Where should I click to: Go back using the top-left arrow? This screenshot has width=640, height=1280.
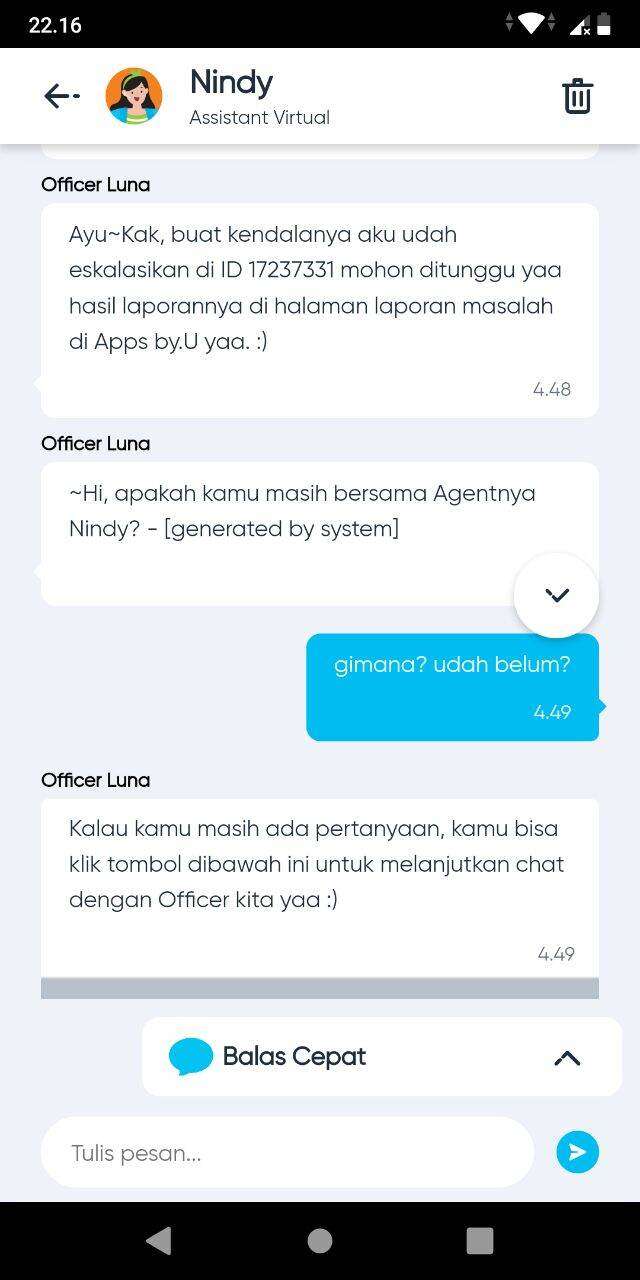[x=61, y=96]
